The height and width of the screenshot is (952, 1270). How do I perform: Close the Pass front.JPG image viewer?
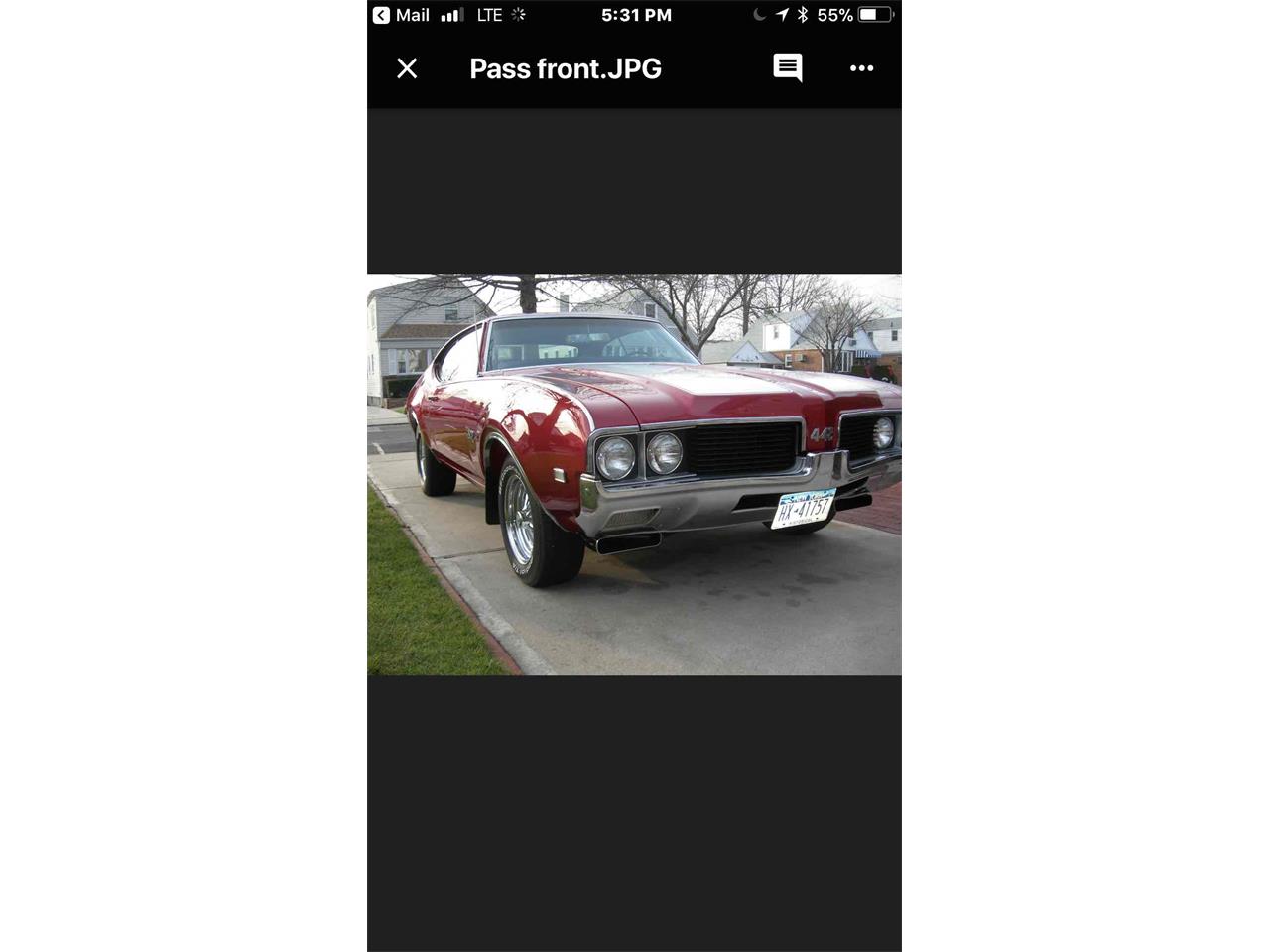407,68
